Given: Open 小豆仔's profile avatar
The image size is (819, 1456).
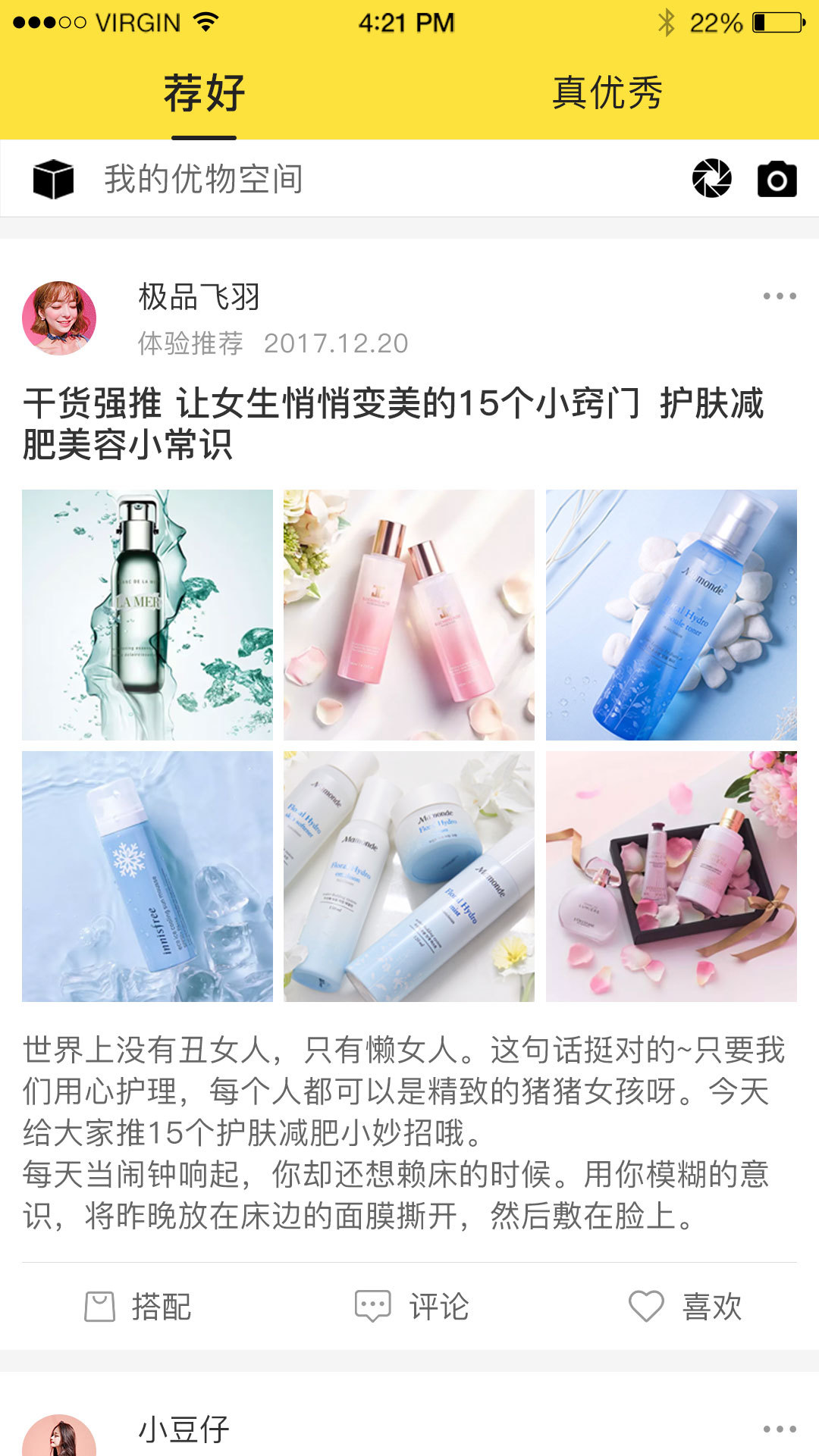Looking at the screenshot, I should [x=59, y=1439].
